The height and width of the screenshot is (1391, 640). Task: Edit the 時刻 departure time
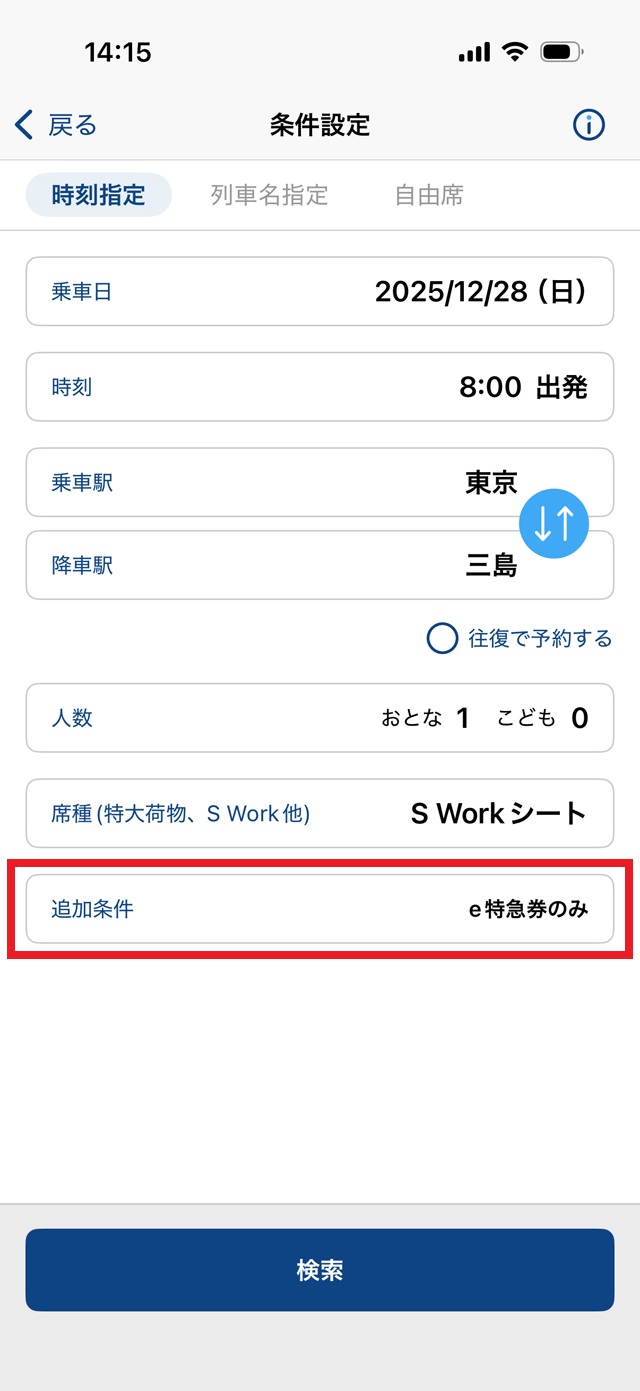tap(319, 387)
